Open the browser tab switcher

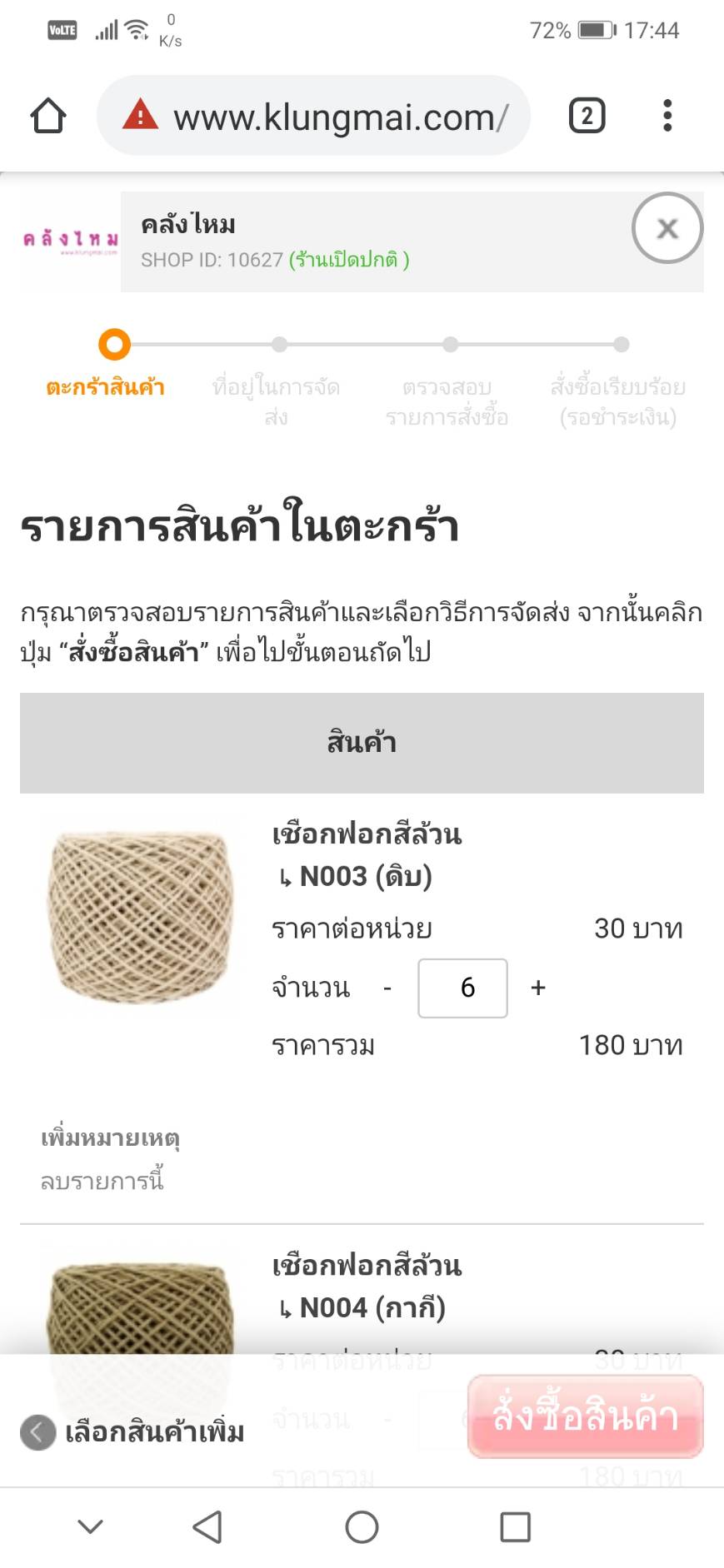click(587, 116)
